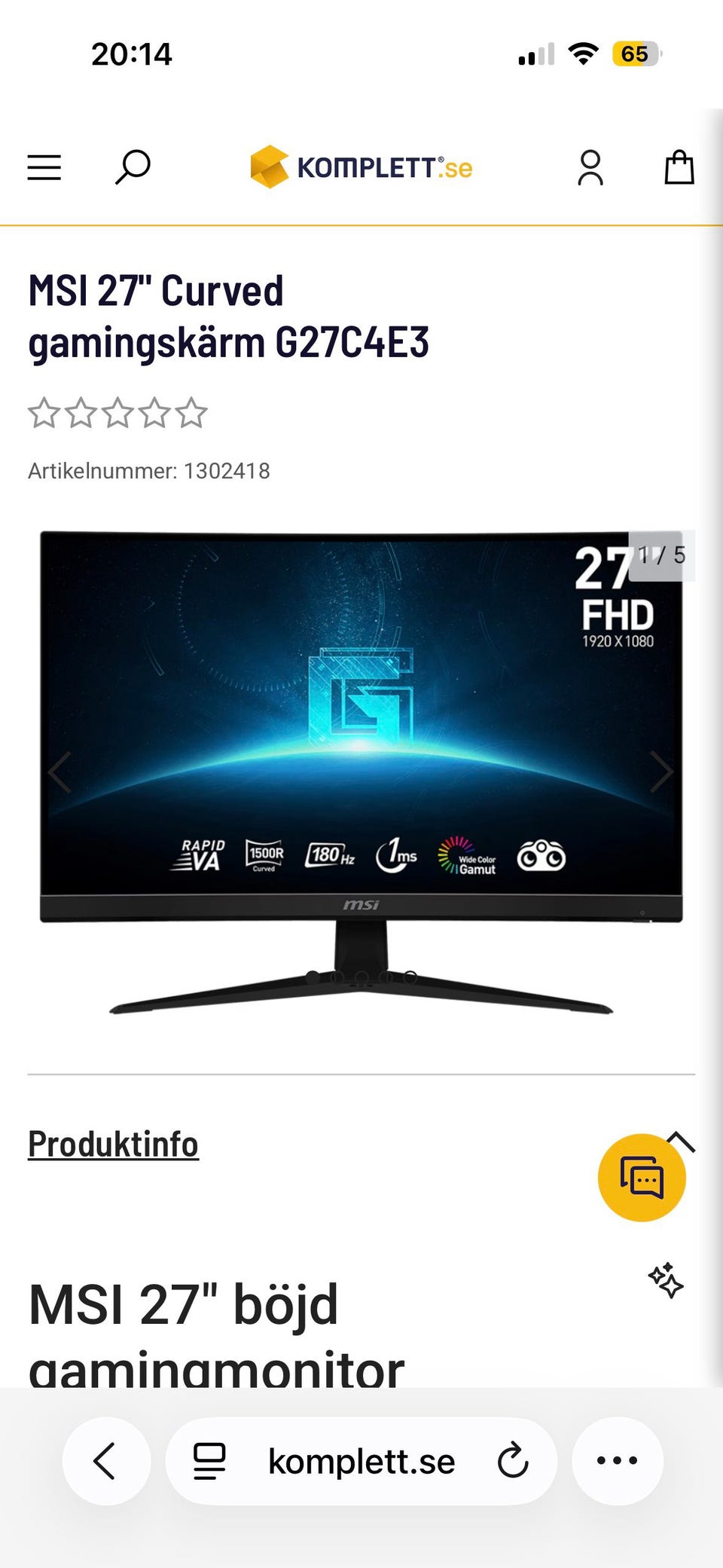Open reader view in the address bar
Viewport: 723px width, 1568px height.
[209, 1459]
